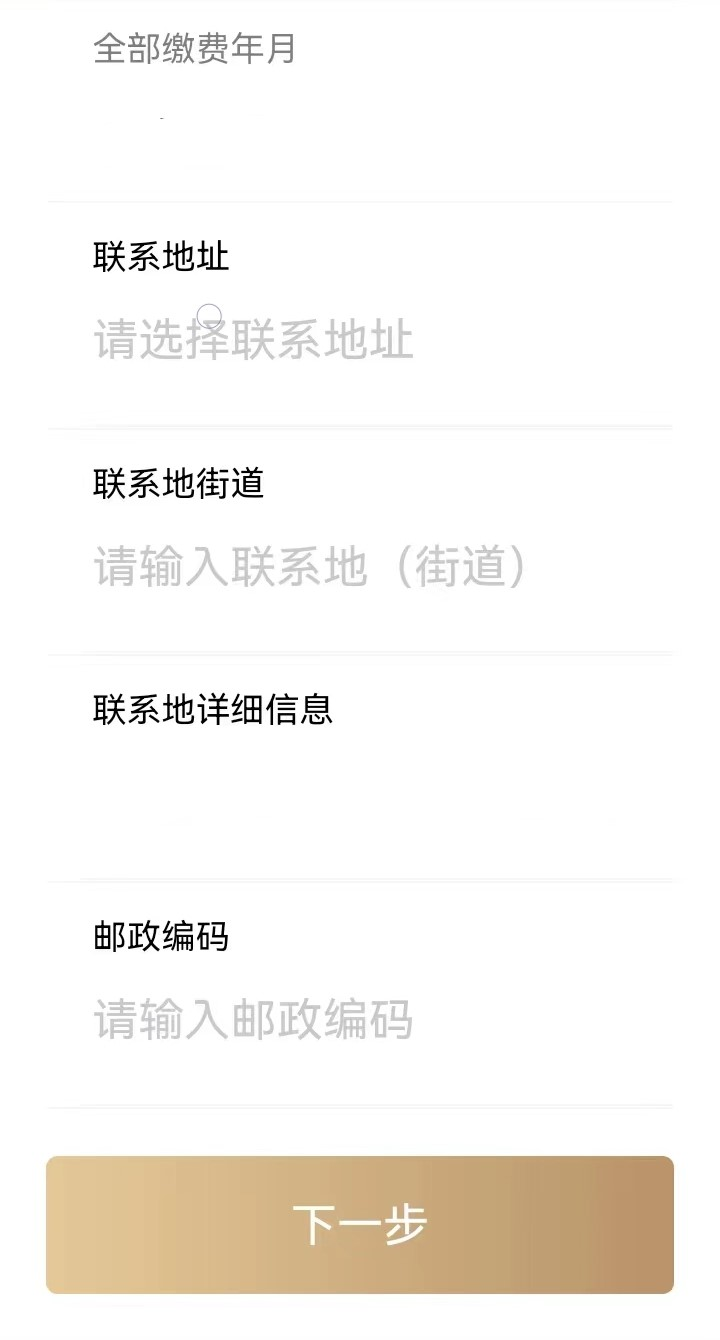Click the 邮政编码 field label
This screenshot has width=720, height=1340.
click(161, 937)
